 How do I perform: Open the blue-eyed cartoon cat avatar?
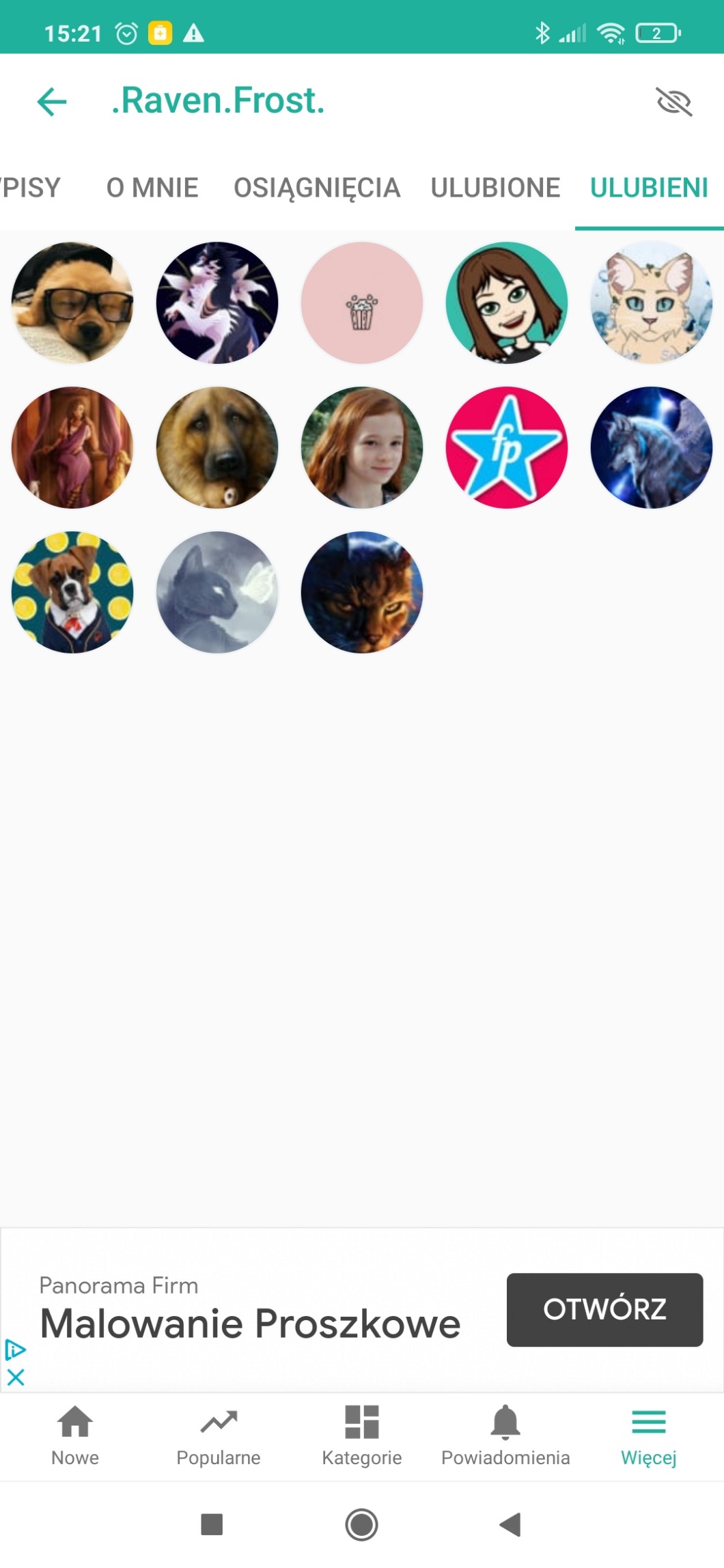click(652, 303)
